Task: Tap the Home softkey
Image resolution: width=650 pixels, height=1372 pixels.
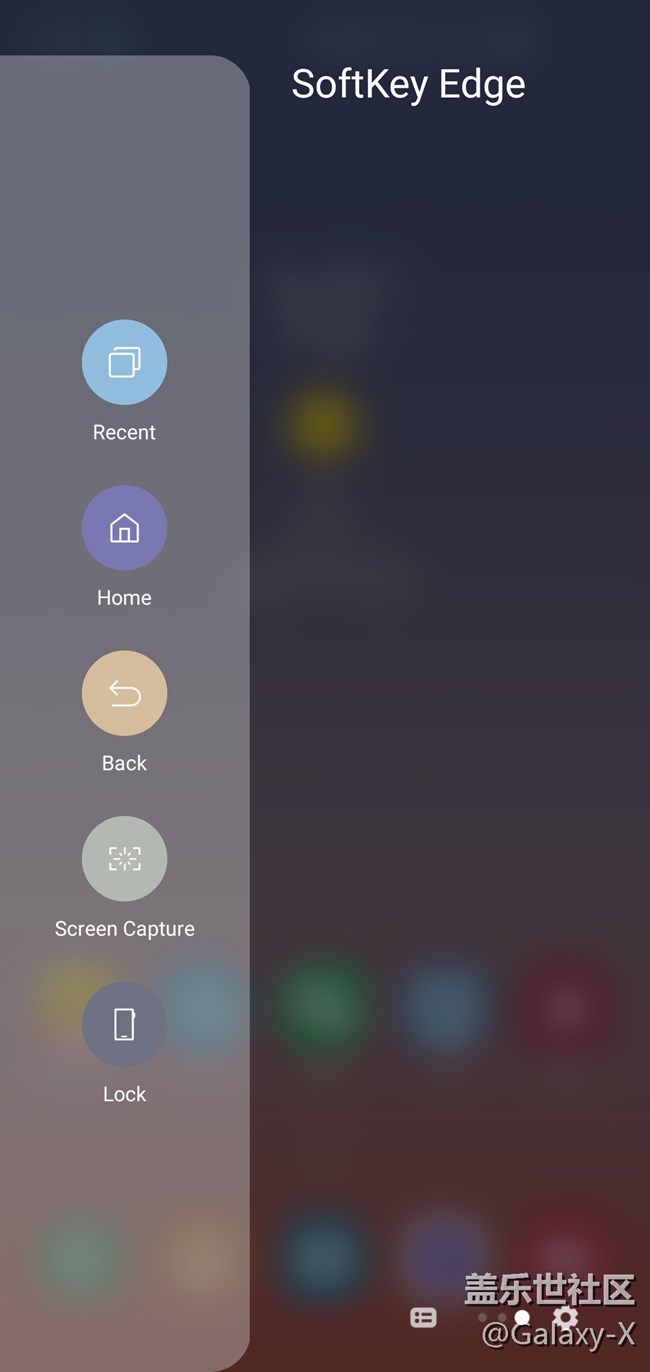Action: (124, 527)
